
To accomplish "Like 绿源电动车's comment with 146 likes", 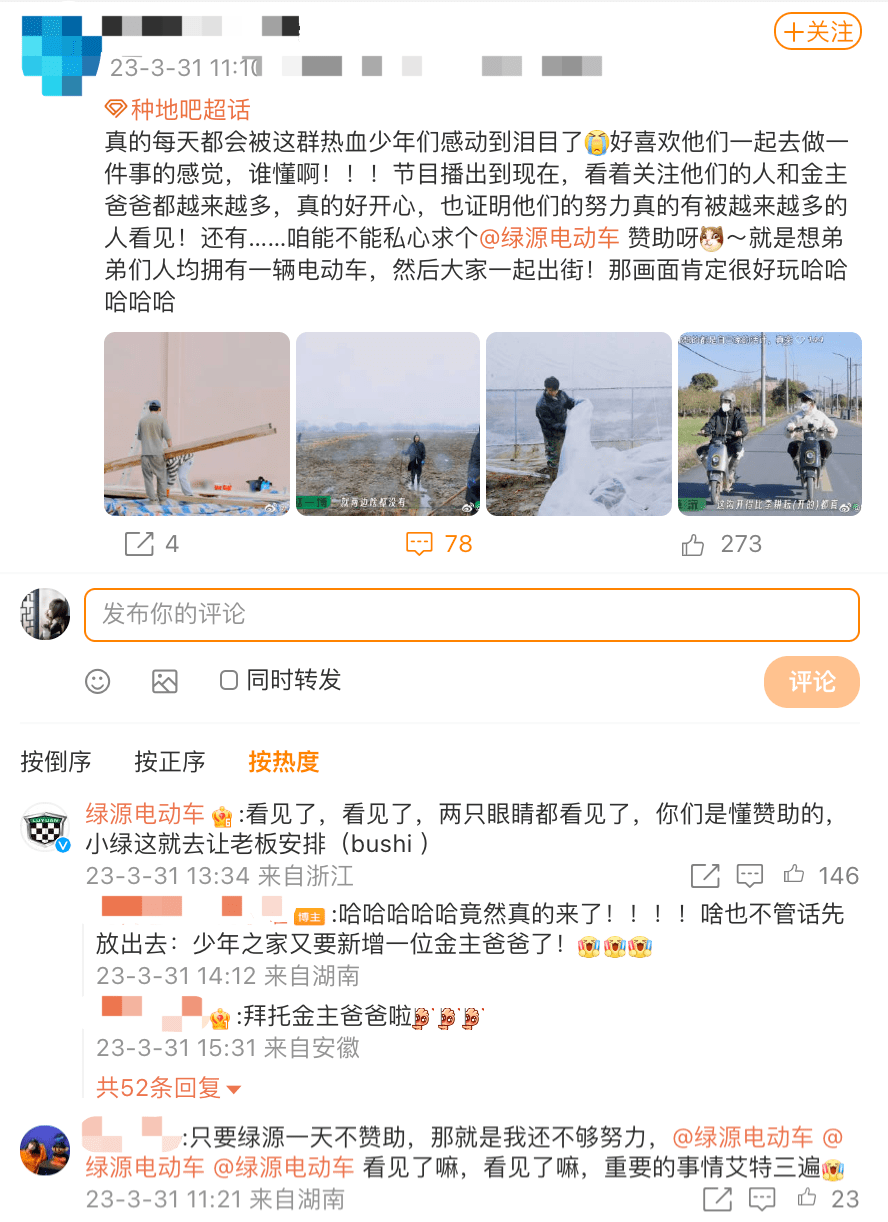I will tap(794, 875).
